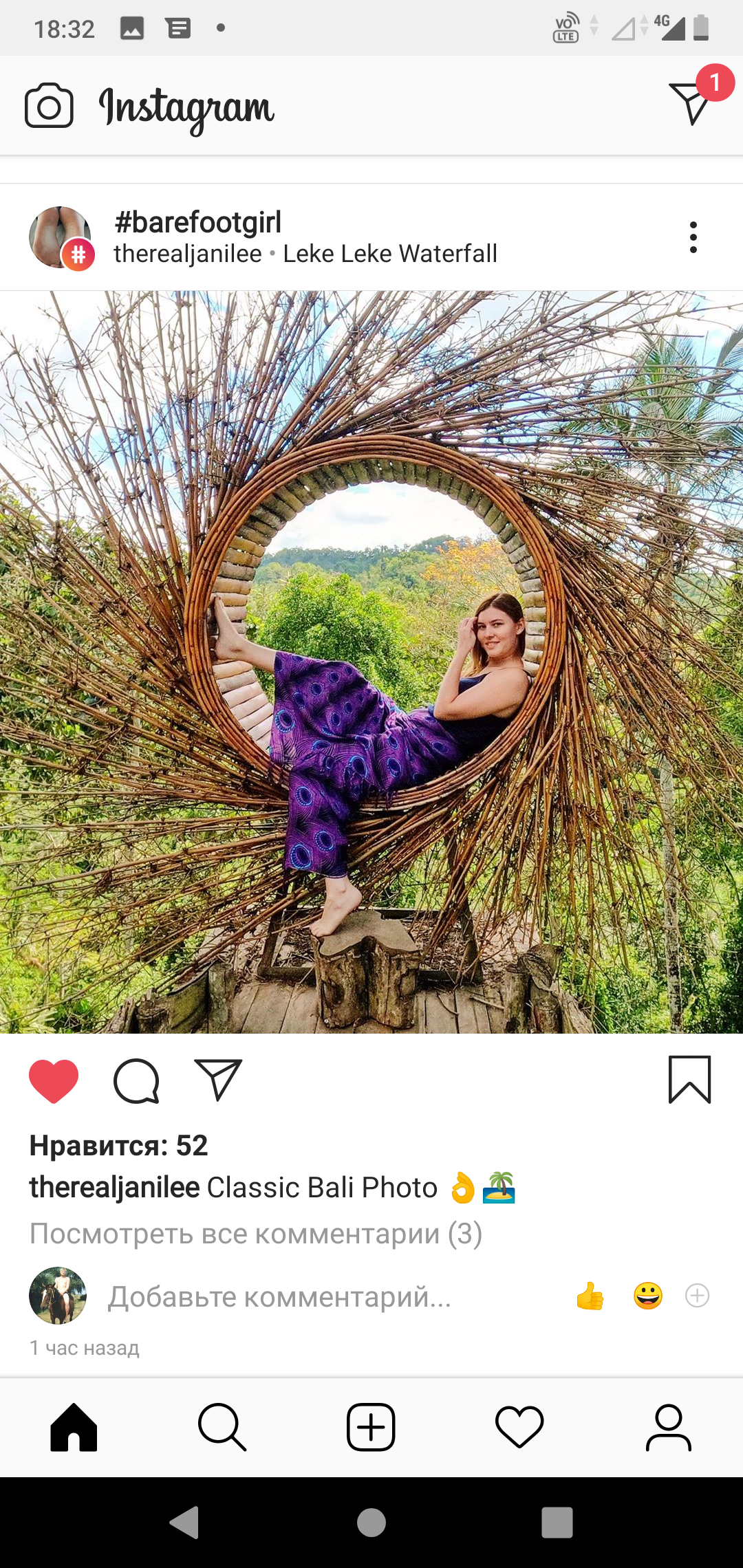Open the camera from the top bar

pos(49,106)
